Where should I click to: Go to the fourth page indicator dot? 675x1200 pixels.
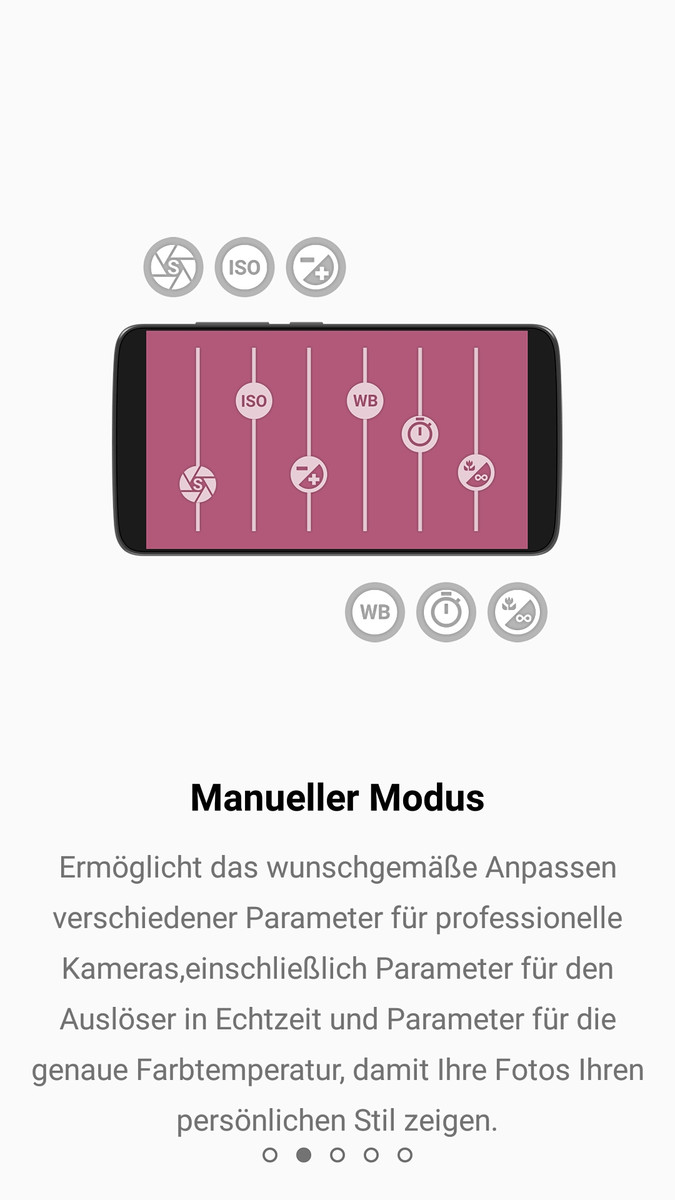(x=371, y=1155)
